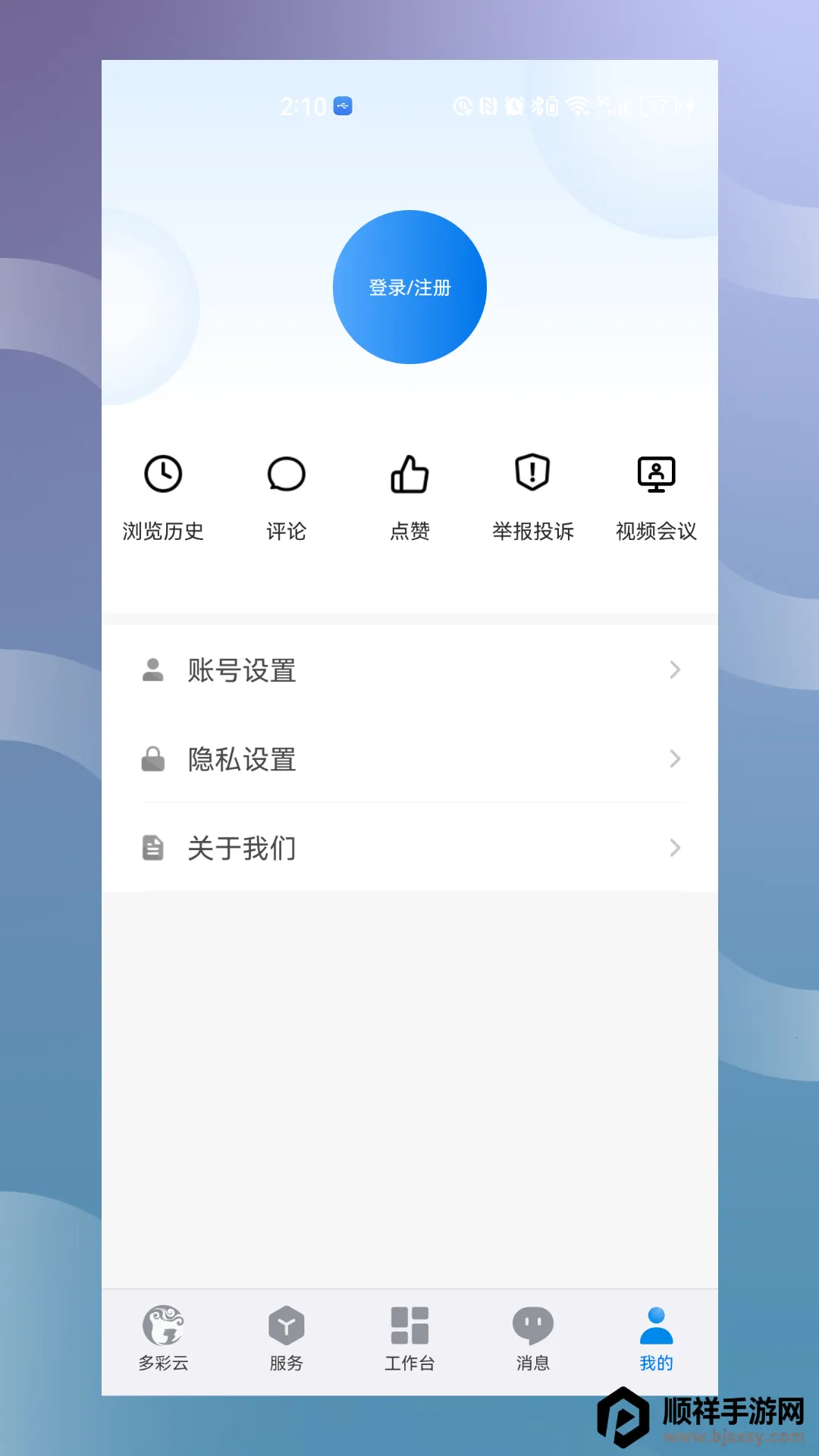
Task: Tap the 登录/注册 login button
Action: pyautogui.click(x=409, y=287)
